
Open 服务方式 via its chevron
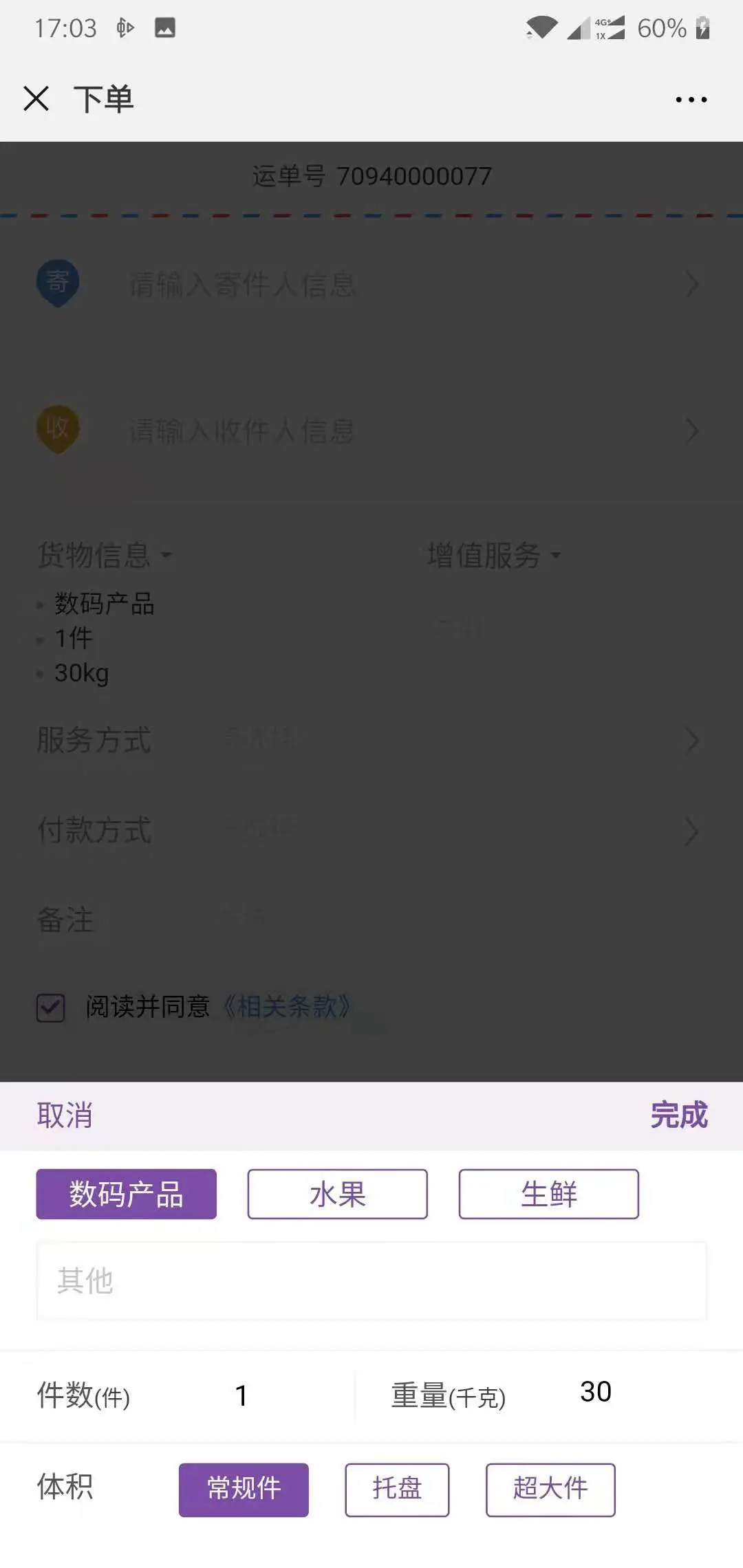pos(692,741)
